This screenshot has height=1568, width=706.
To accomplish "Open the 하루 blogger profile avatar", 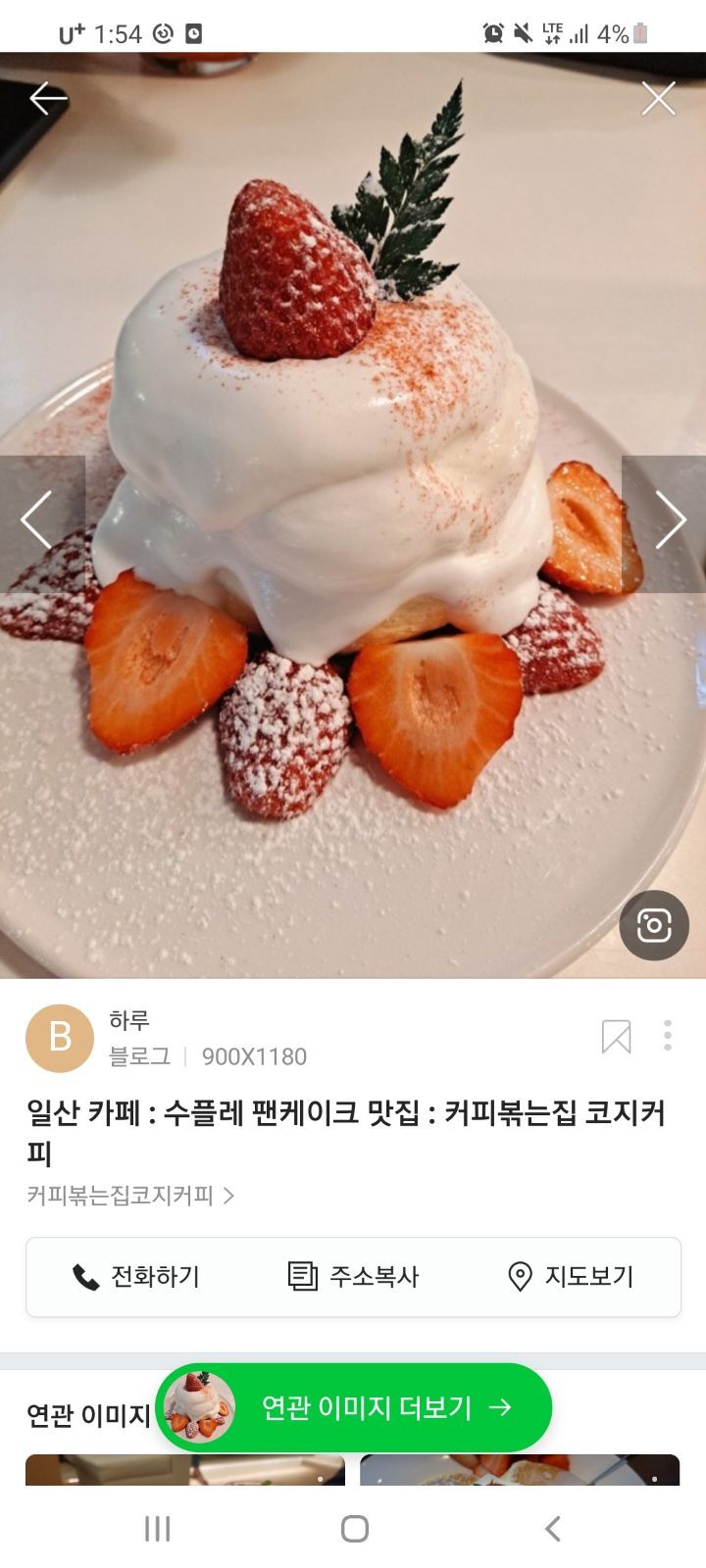I will click(x=60, y=1038).
